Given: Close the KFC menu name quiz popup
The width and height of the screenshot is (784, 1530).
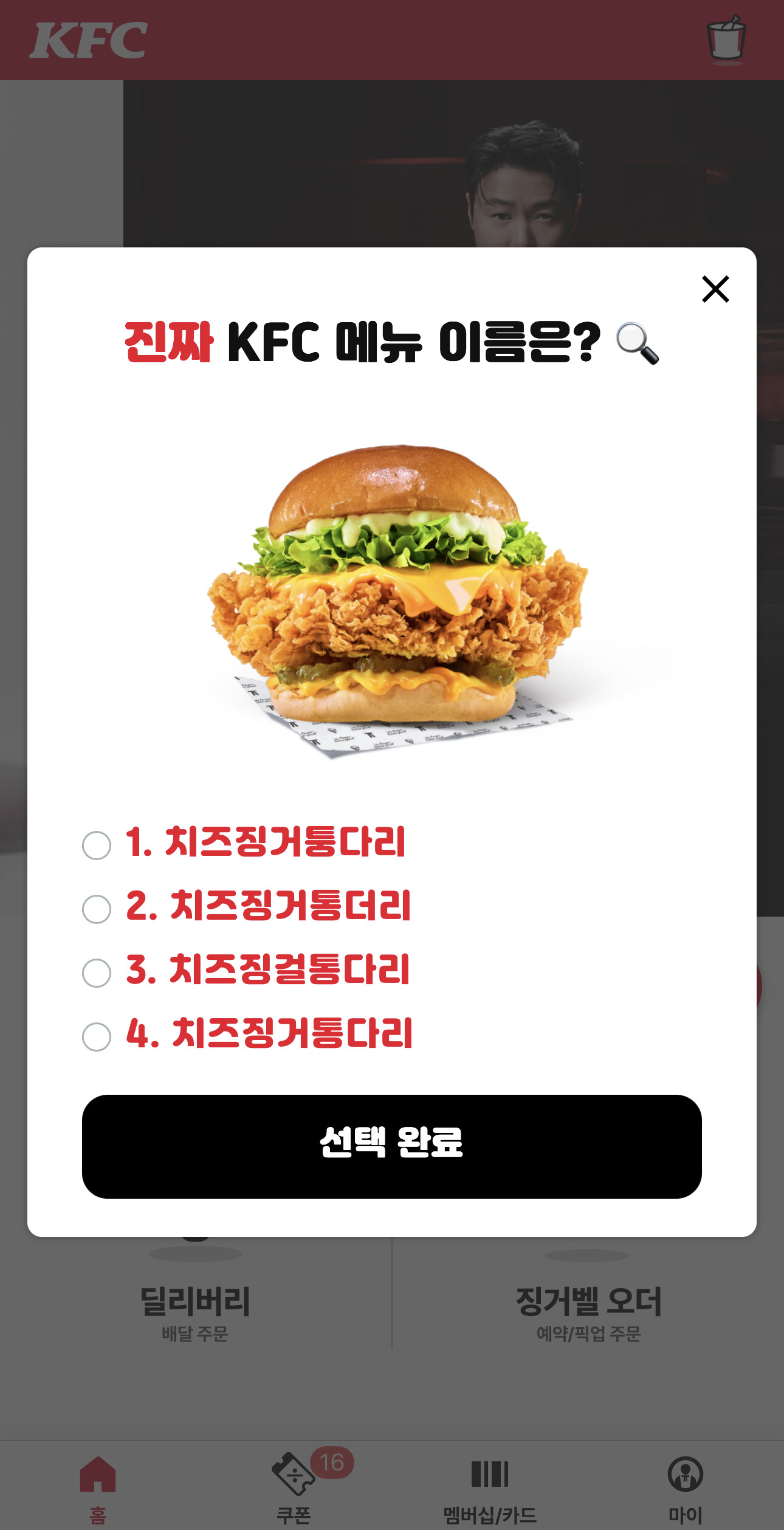Looking at the screenshot, I should (715, 289).
